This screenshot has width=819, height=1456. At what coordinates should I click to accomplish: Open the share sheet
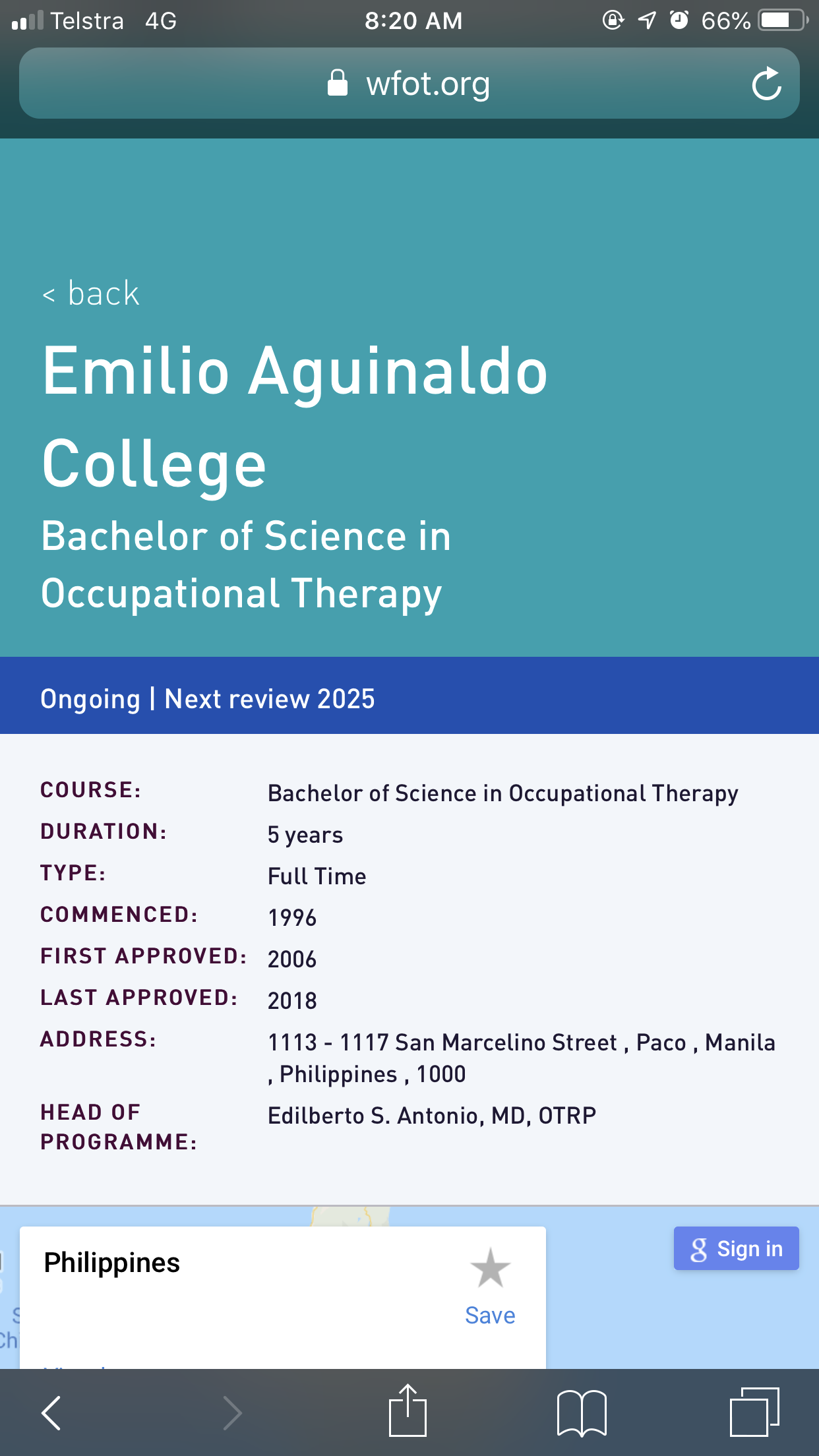[x=408, y=1411]
